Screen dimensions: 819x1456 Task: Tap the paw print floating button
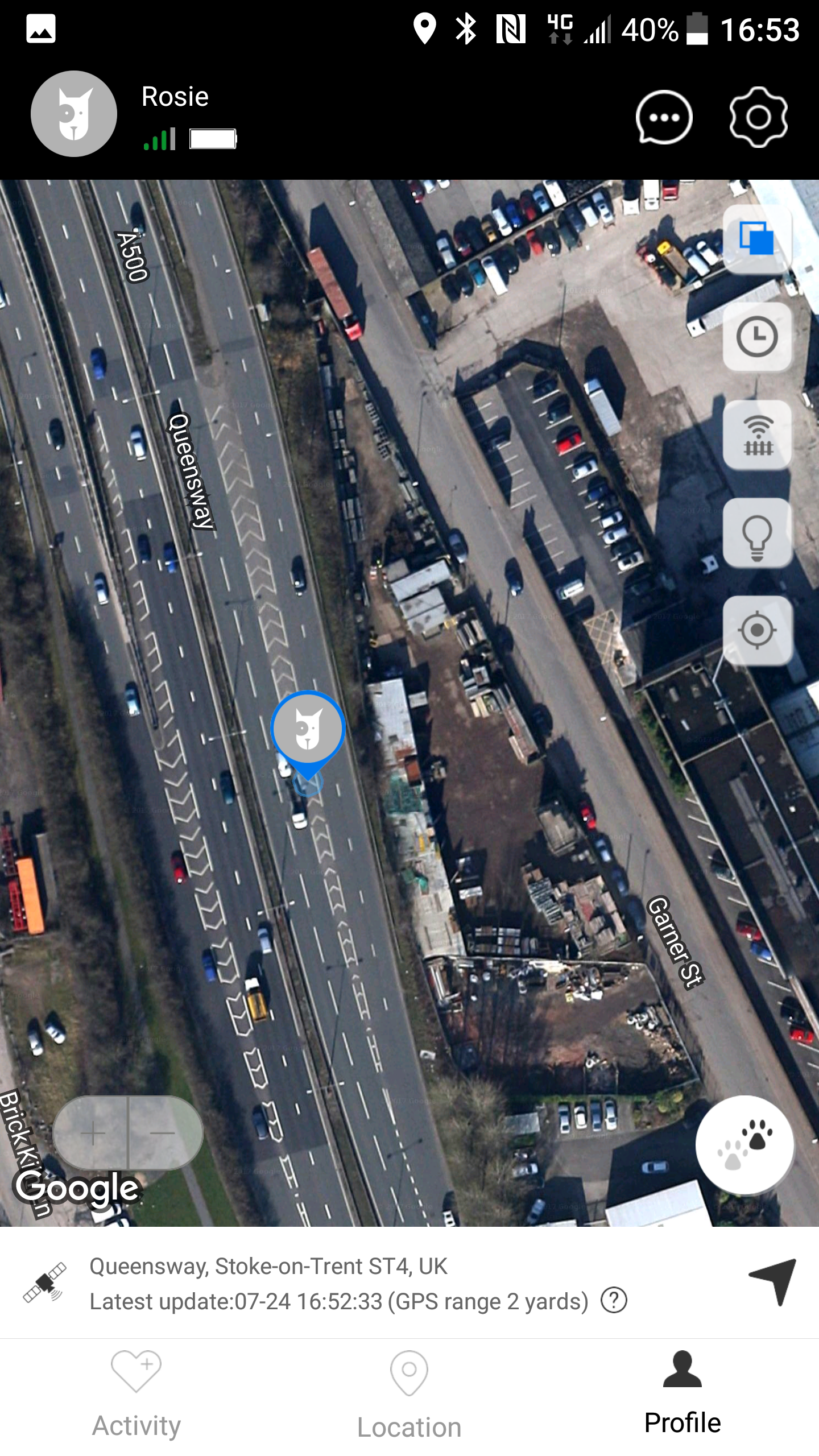tap(744, 1145)
